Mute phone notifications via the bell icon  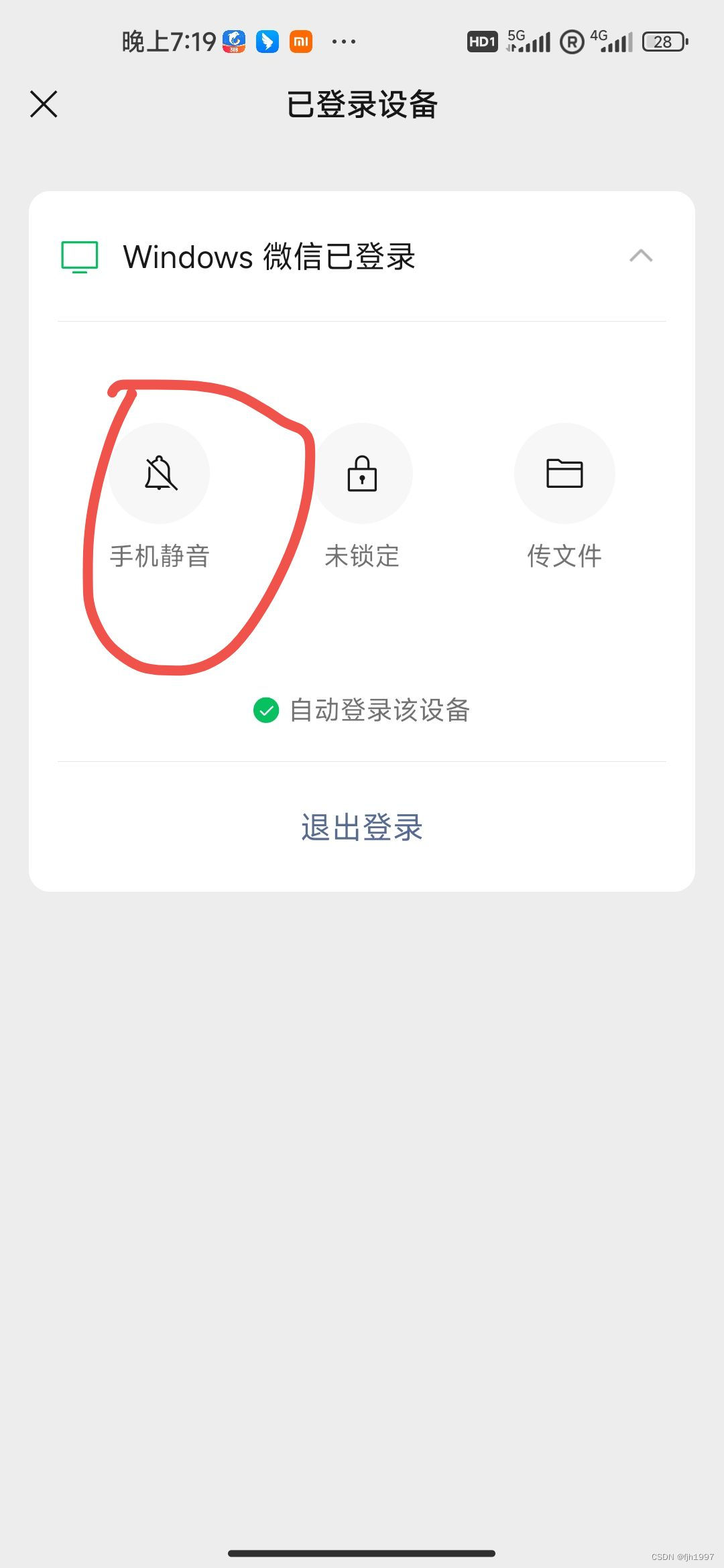(160, 474)
